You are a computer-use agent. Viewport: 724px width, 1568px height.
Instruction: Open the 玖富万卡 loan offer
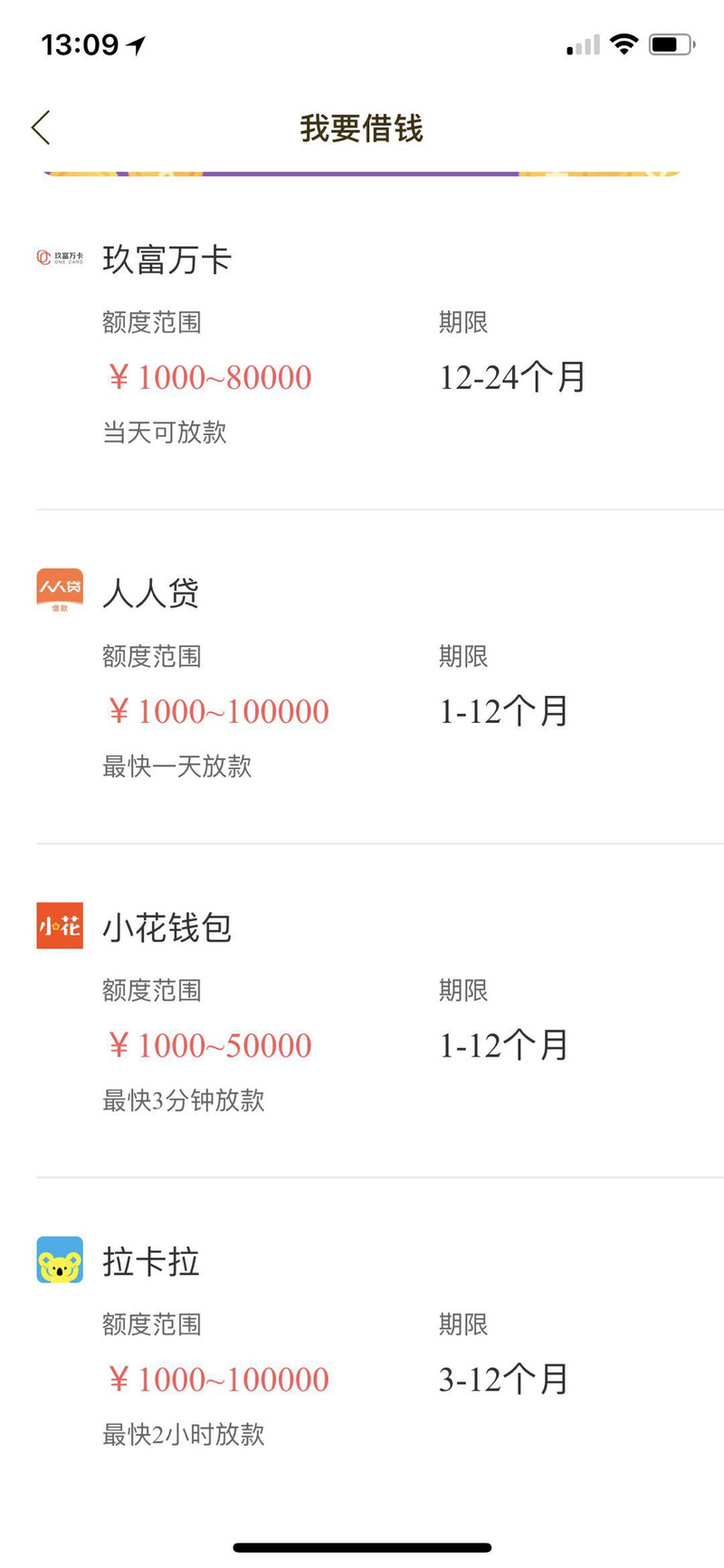pos(362,343)
